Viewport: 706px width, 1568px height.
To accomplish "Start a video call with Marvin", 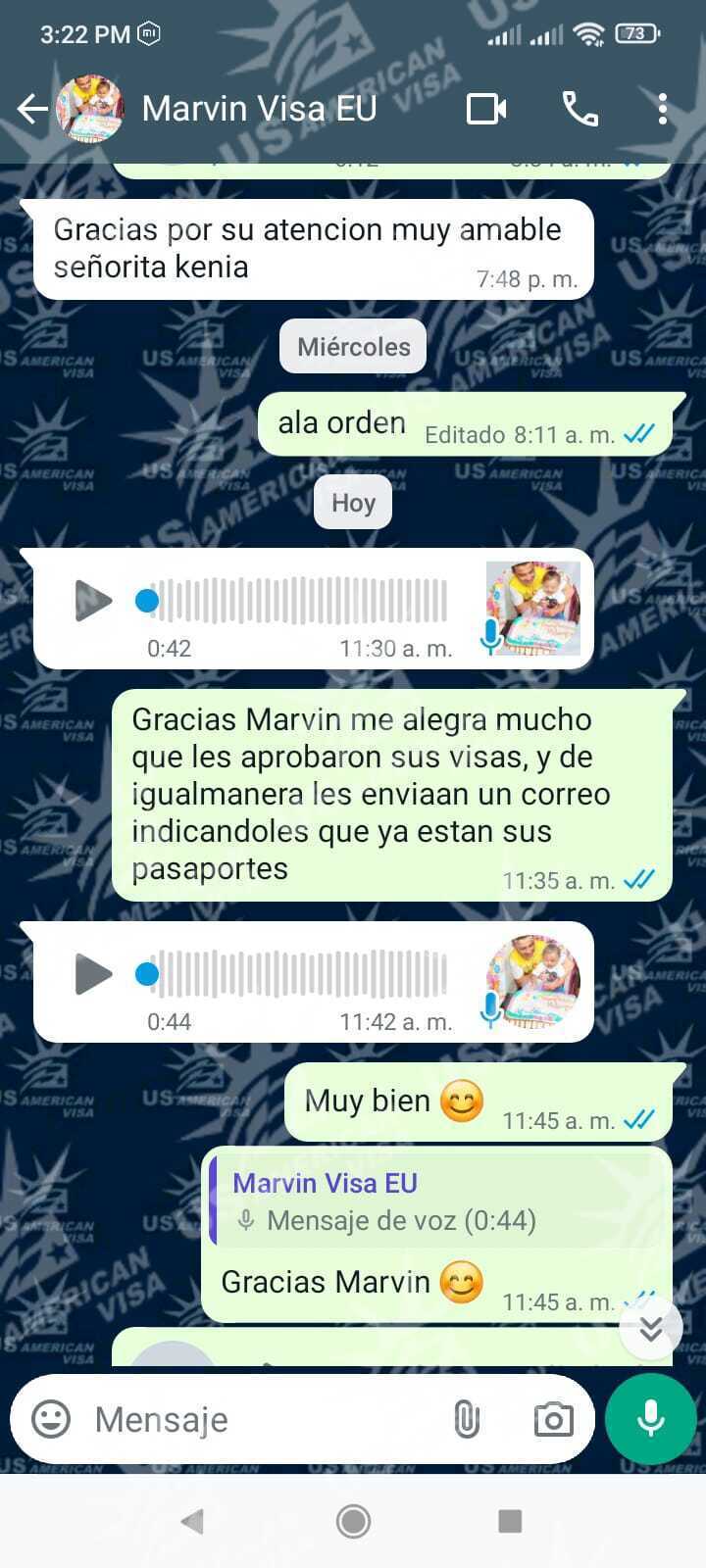I will tap(486, 109).
